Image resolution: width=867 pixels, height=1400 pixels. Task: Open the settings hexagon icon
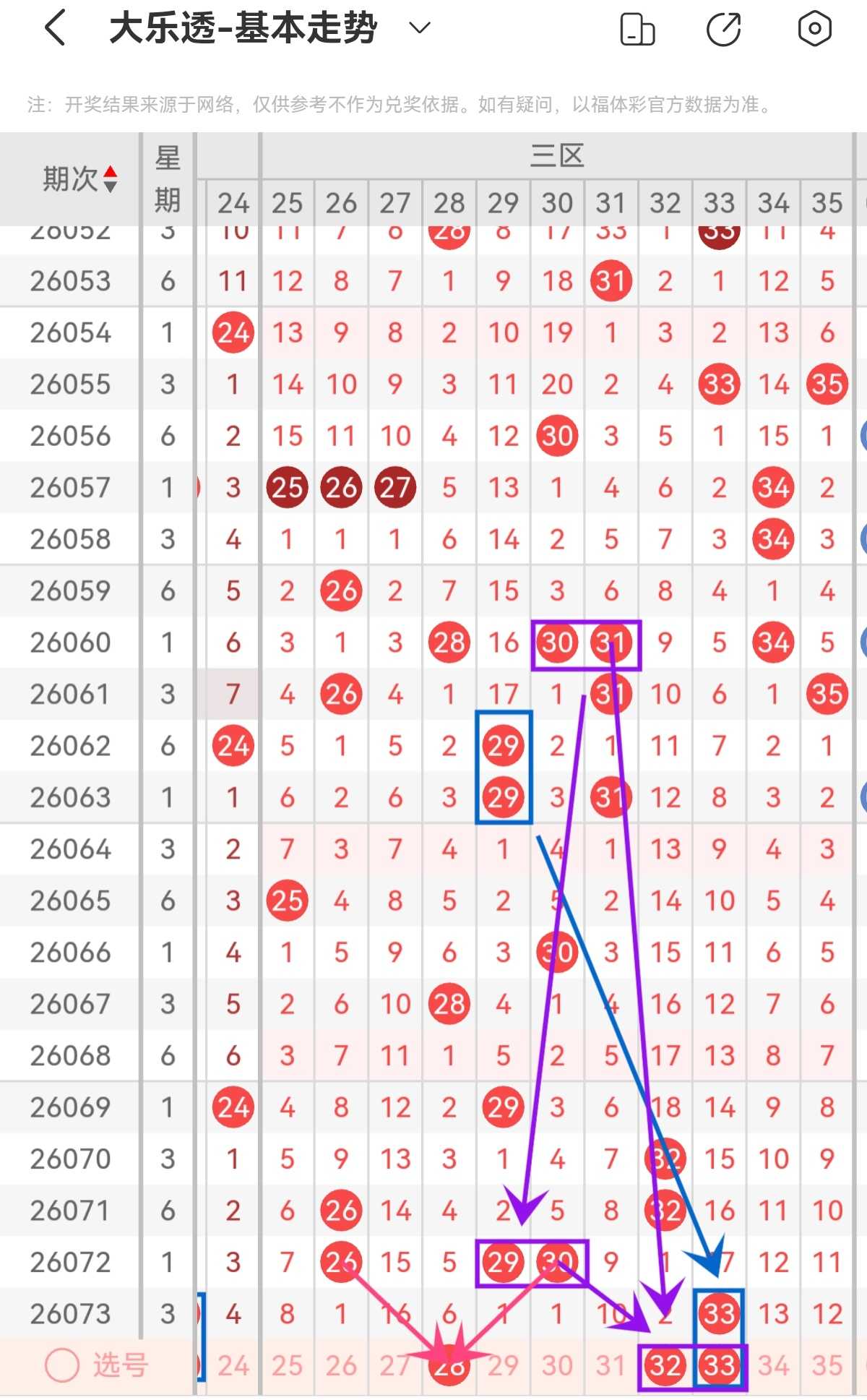(x=815, y=29)
